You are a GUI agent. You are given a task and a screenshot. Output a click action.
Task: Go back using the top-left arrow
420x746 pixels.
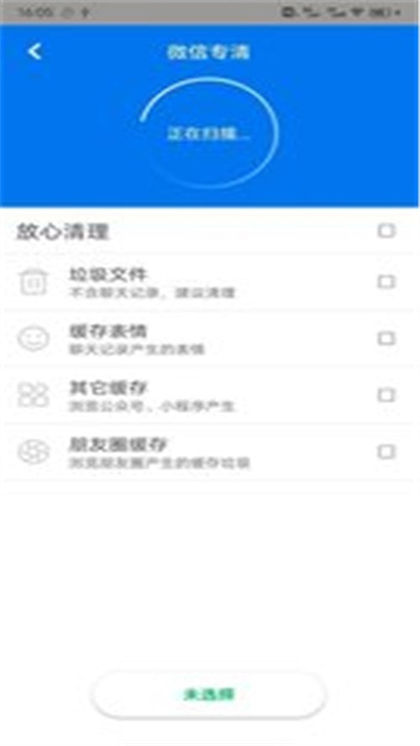(35, 51)
